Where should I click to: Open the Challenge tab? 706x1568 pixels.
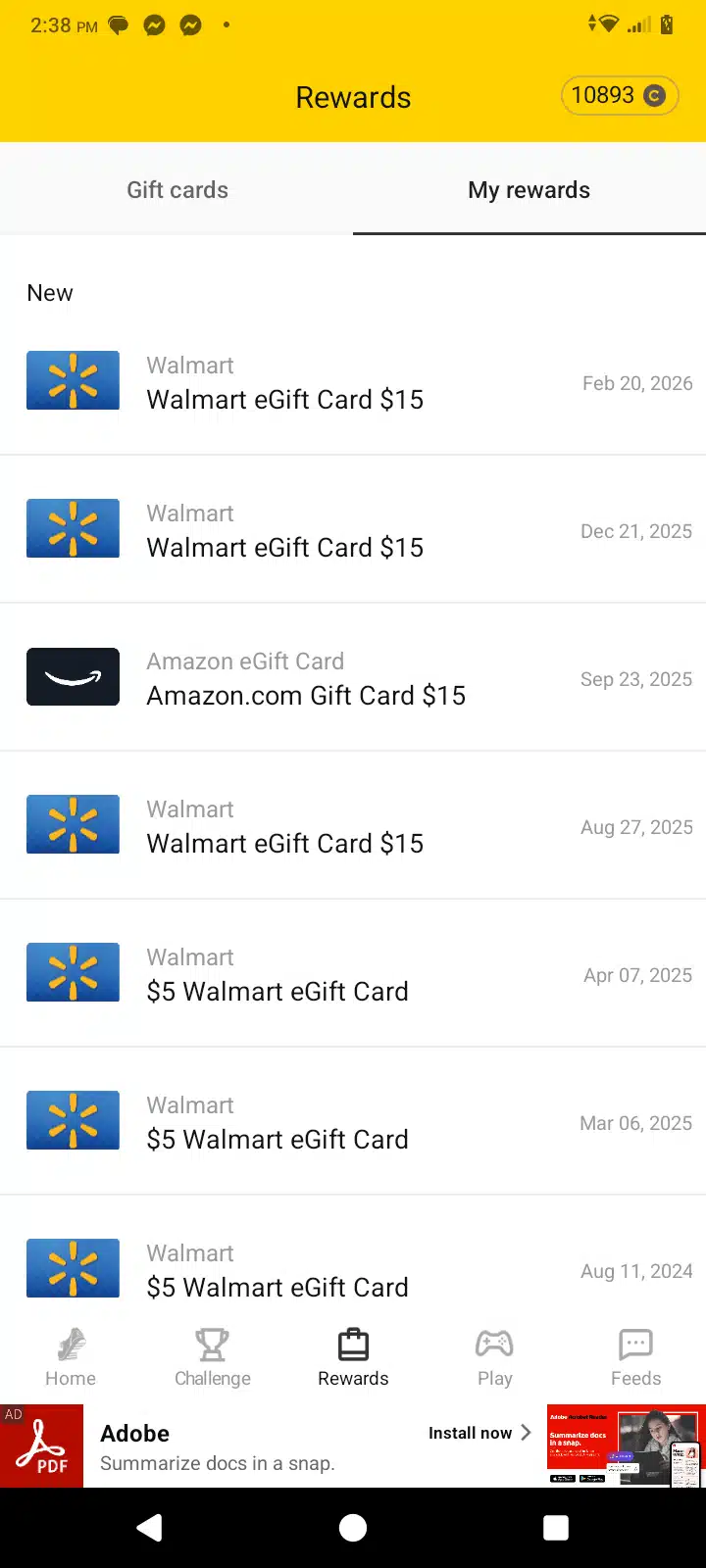point(212,1357)
